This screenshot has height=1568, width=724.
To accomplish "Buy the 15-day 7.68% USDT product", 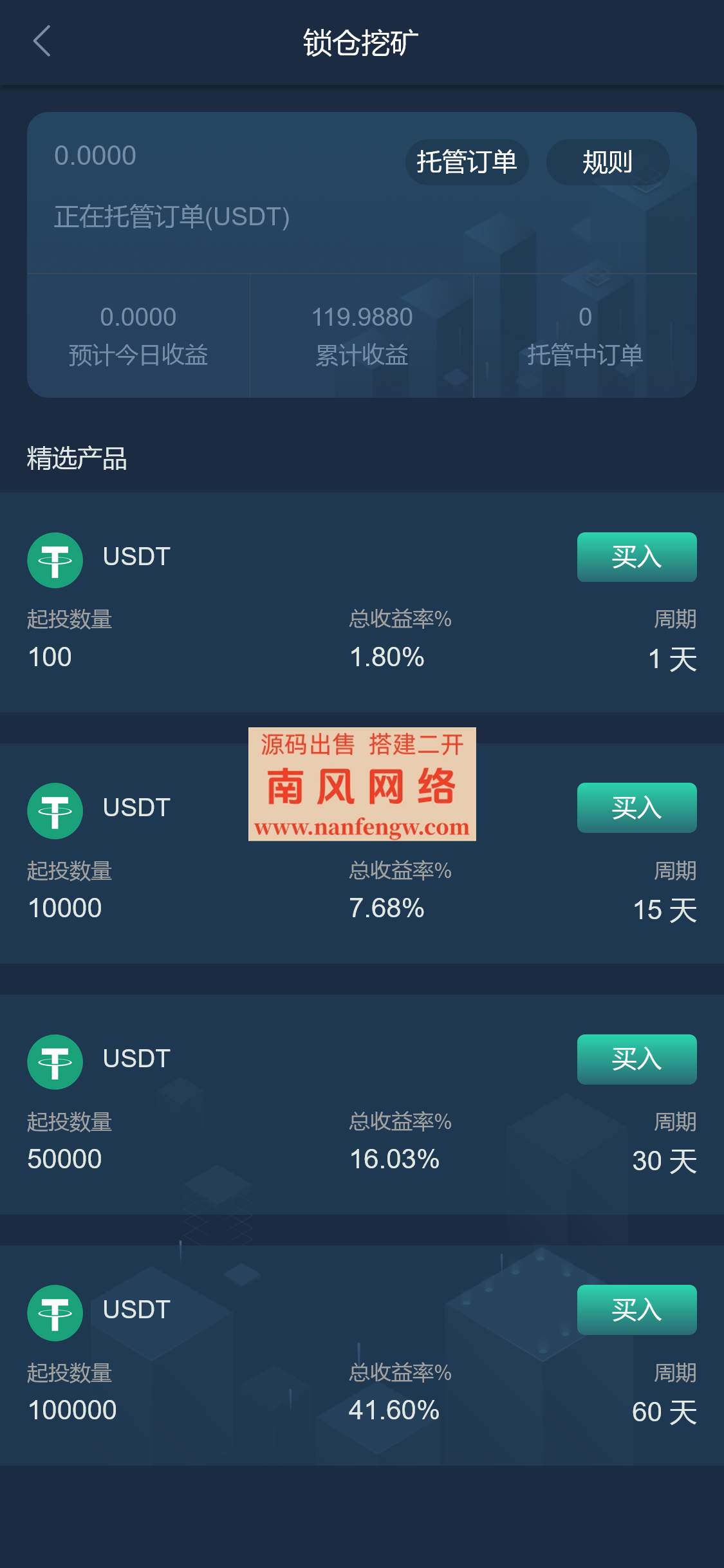I will click(636, 808).
